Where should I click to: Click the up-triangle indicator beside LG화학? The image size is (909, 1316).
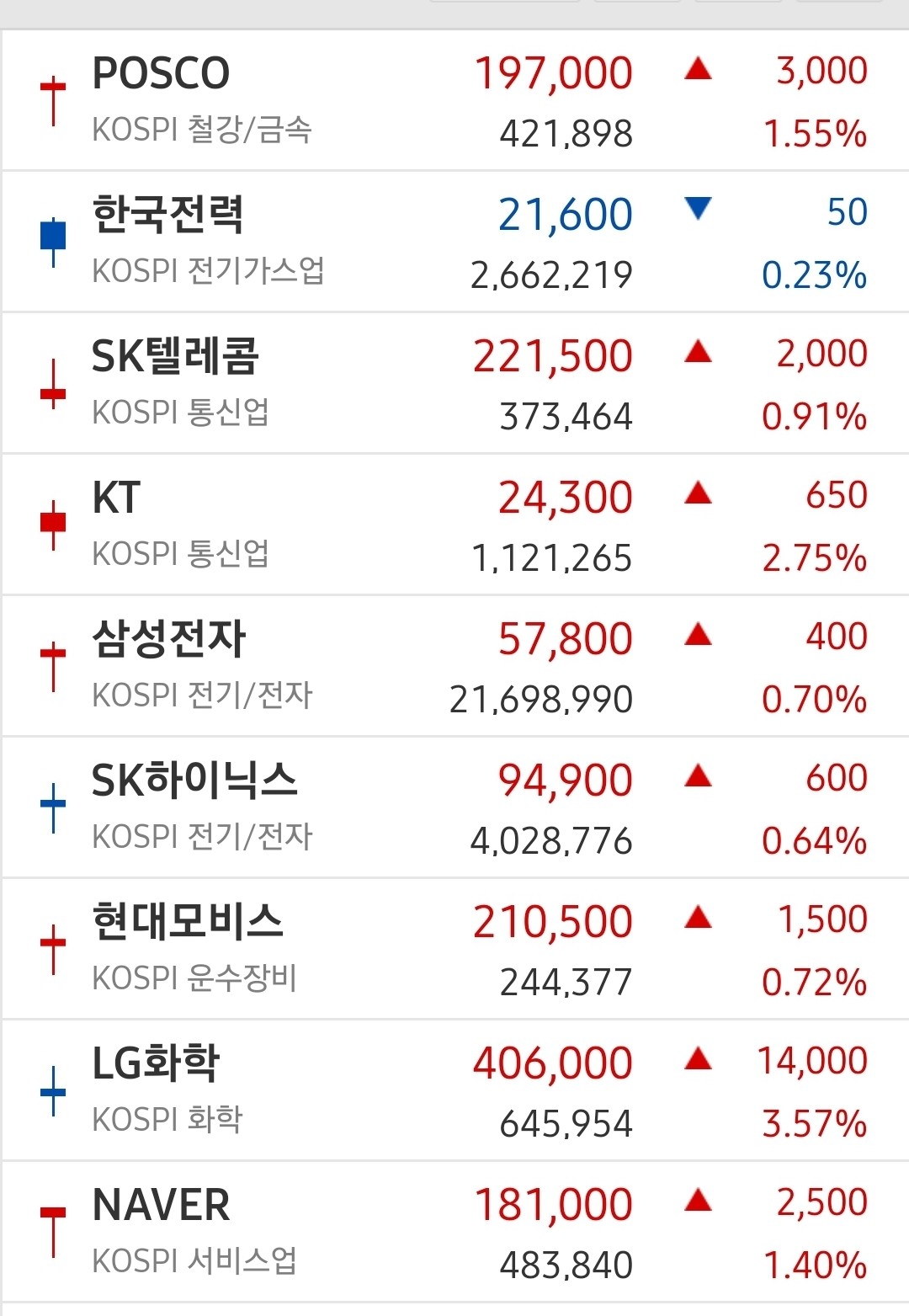pyautogui.click(x=699, y=1060)
